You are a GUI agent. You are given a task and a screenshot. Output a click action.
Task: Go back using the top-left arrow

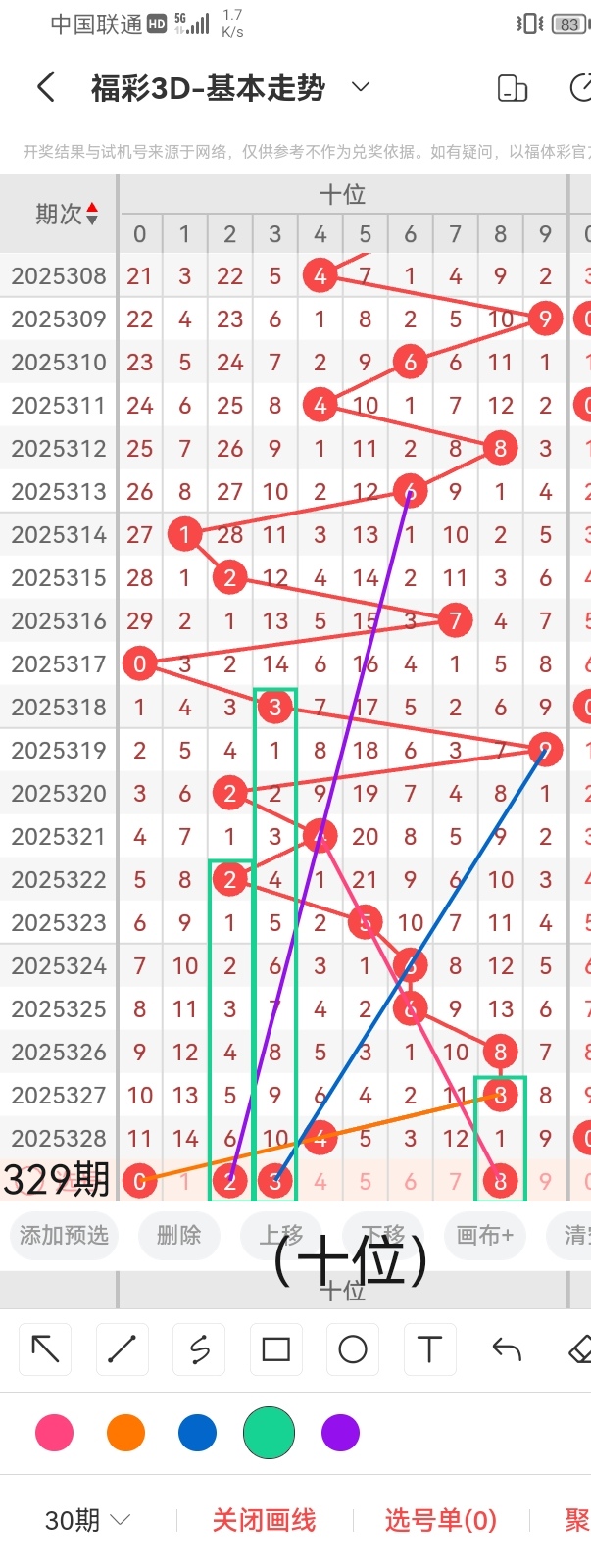45,87
